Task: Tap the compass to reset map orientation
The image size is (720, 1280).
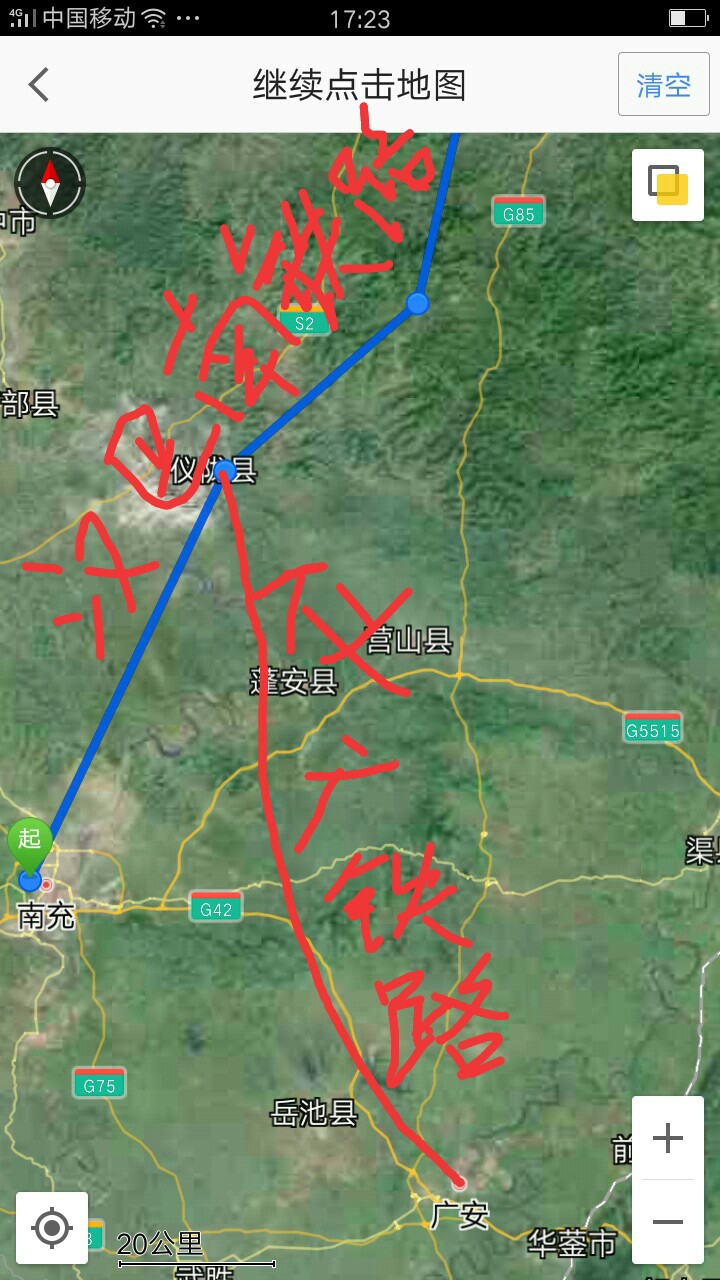Action: tap(50, 184)
